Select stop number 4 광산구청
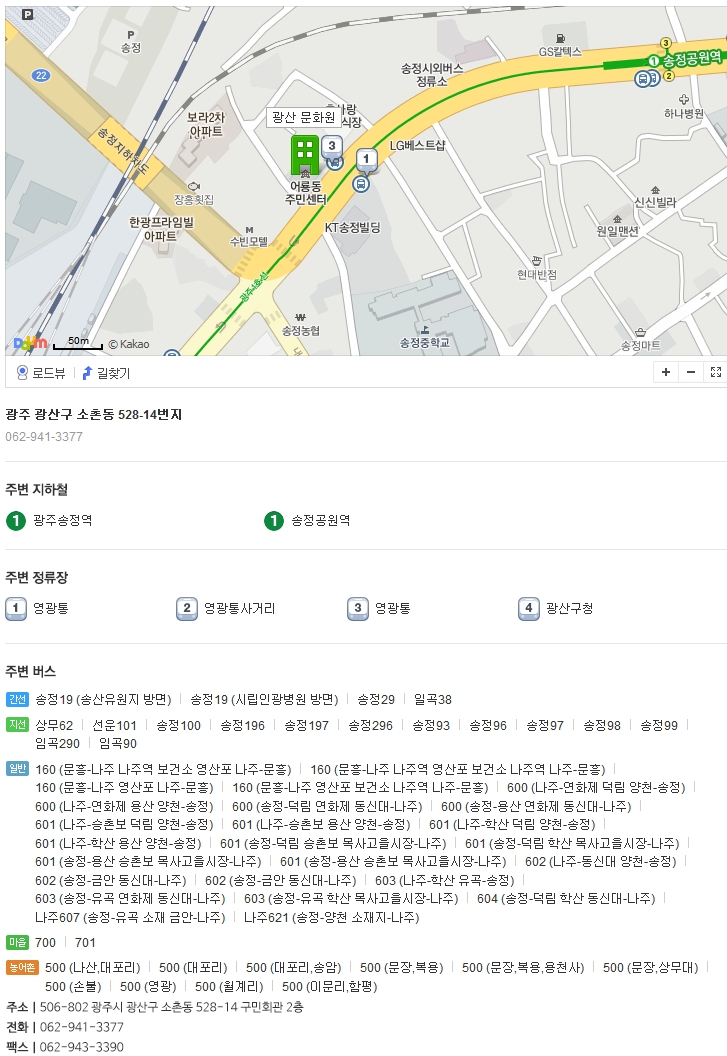Viewport: 727px width, 1056px height. (x=569, y=608)
